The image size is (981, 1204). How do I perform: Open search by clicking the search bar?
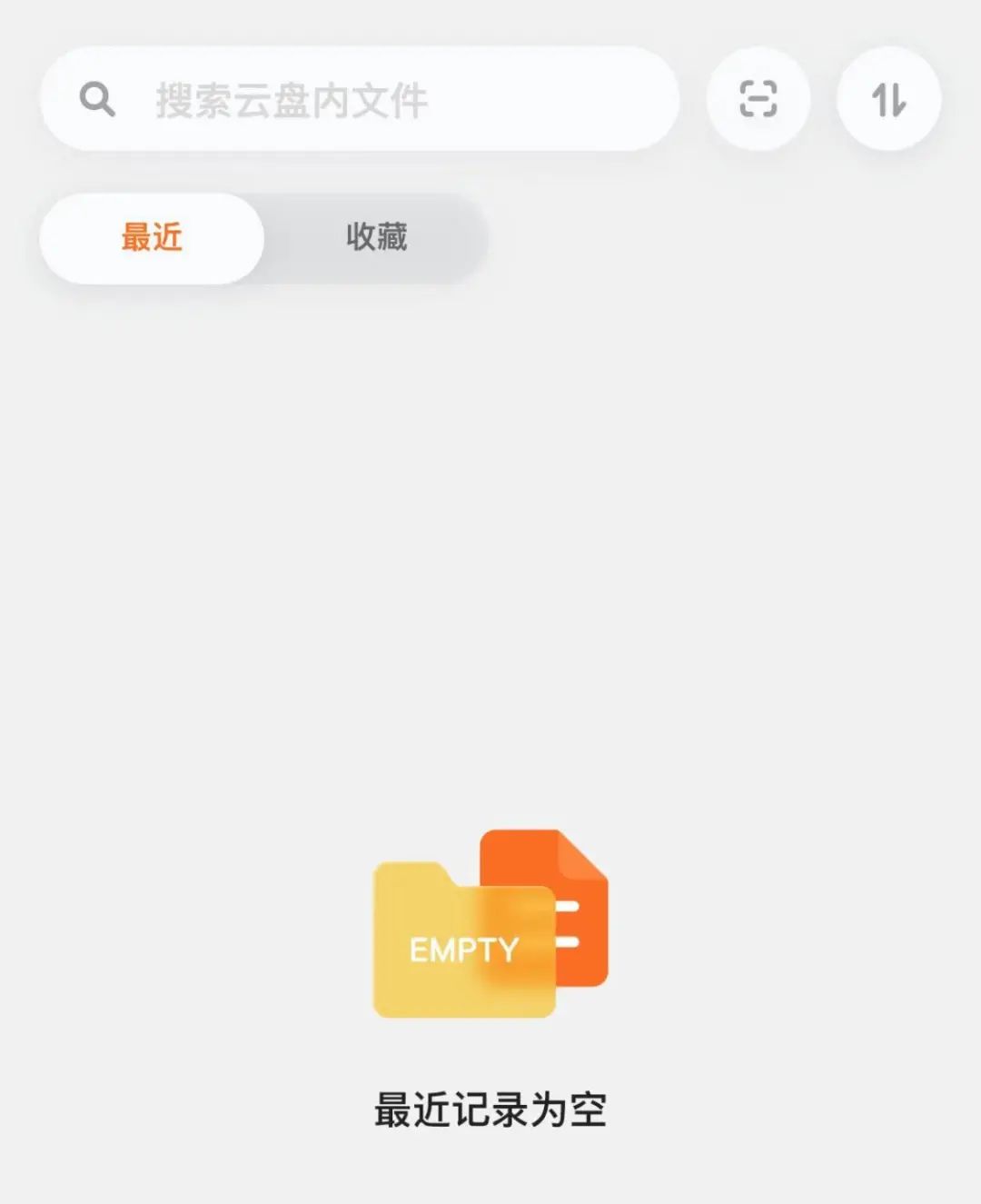[363, 99]
